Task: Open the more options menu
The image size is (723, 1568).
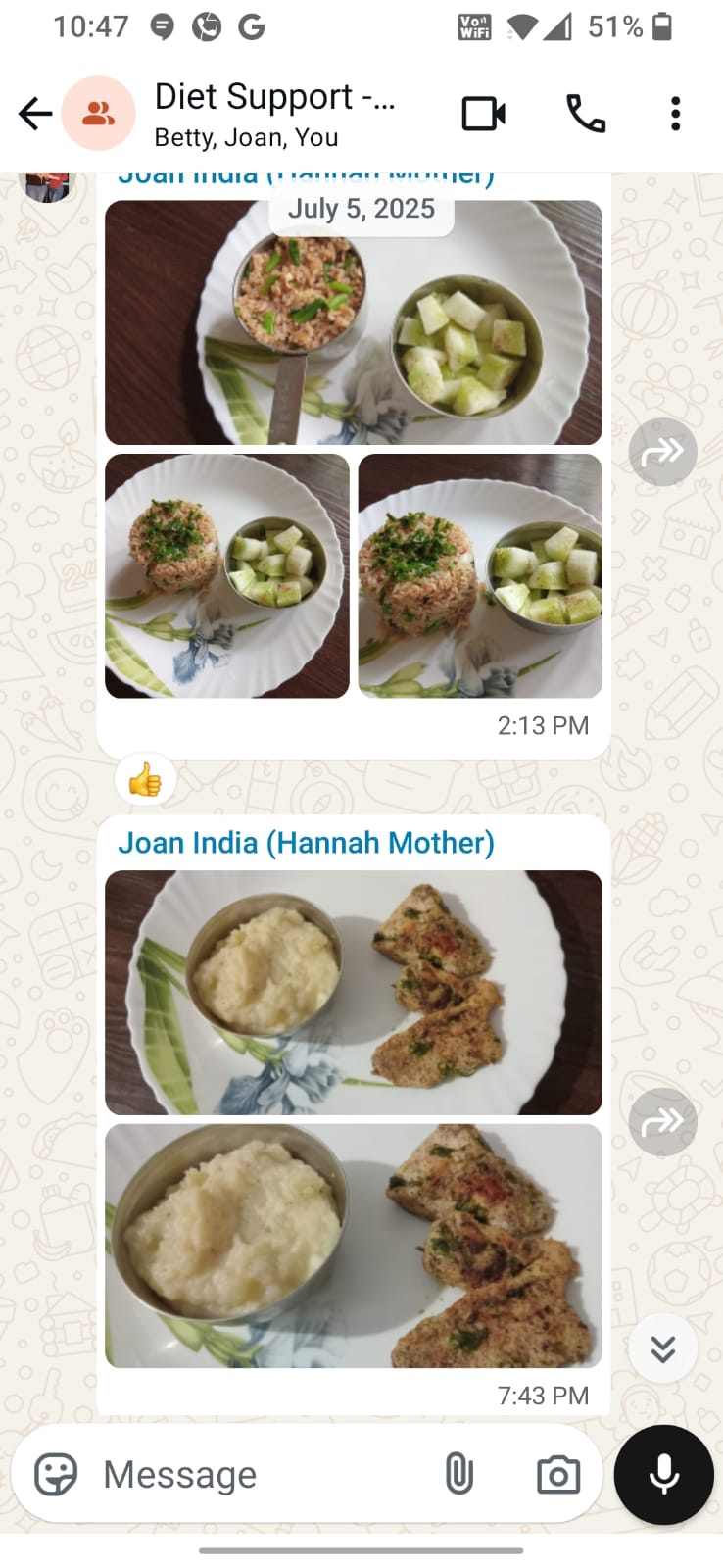Action: [675, 114]
